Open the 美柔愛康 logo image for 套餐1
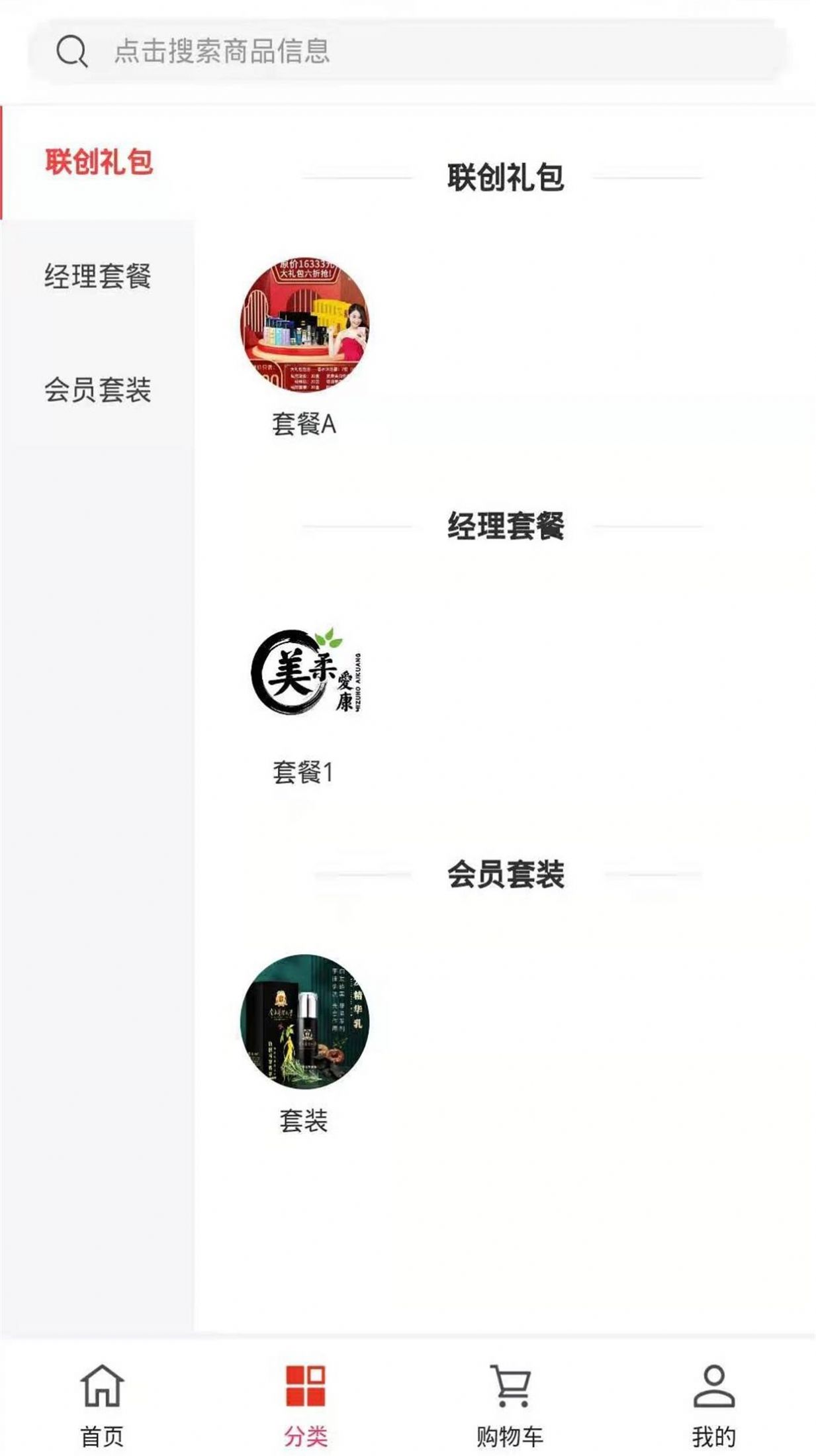 point(311,675)
